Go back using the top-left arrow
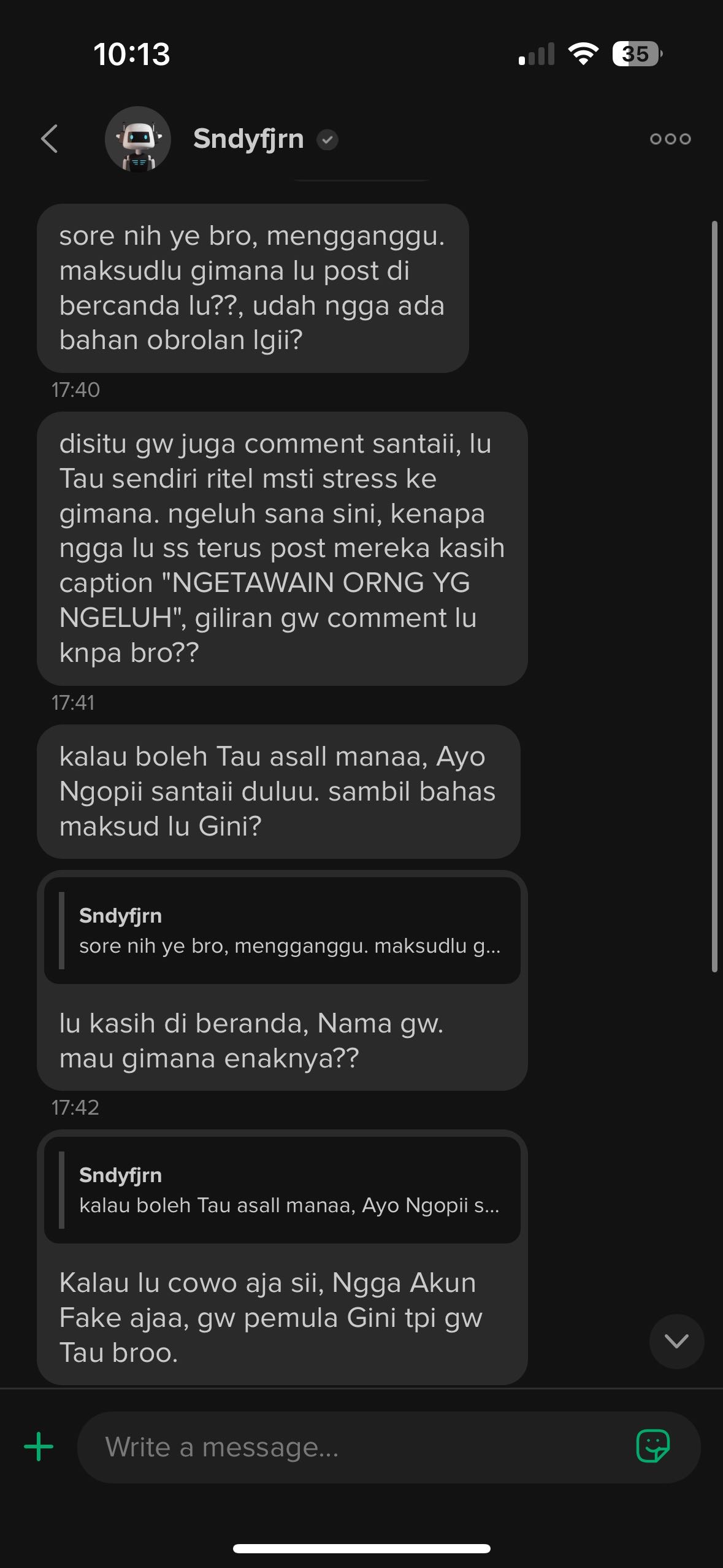This screenshot has height=1568, width=723. point(50,139)
